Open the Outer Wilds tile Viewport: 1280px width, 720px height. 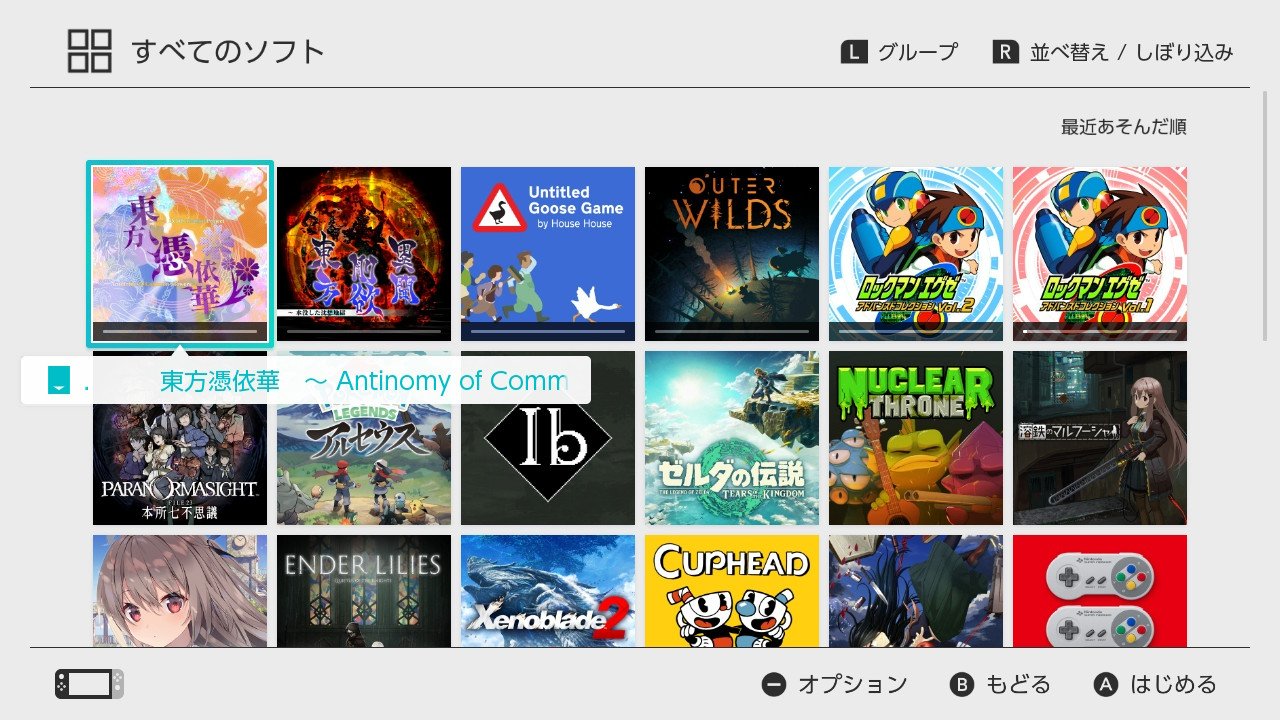click(732, 253)
